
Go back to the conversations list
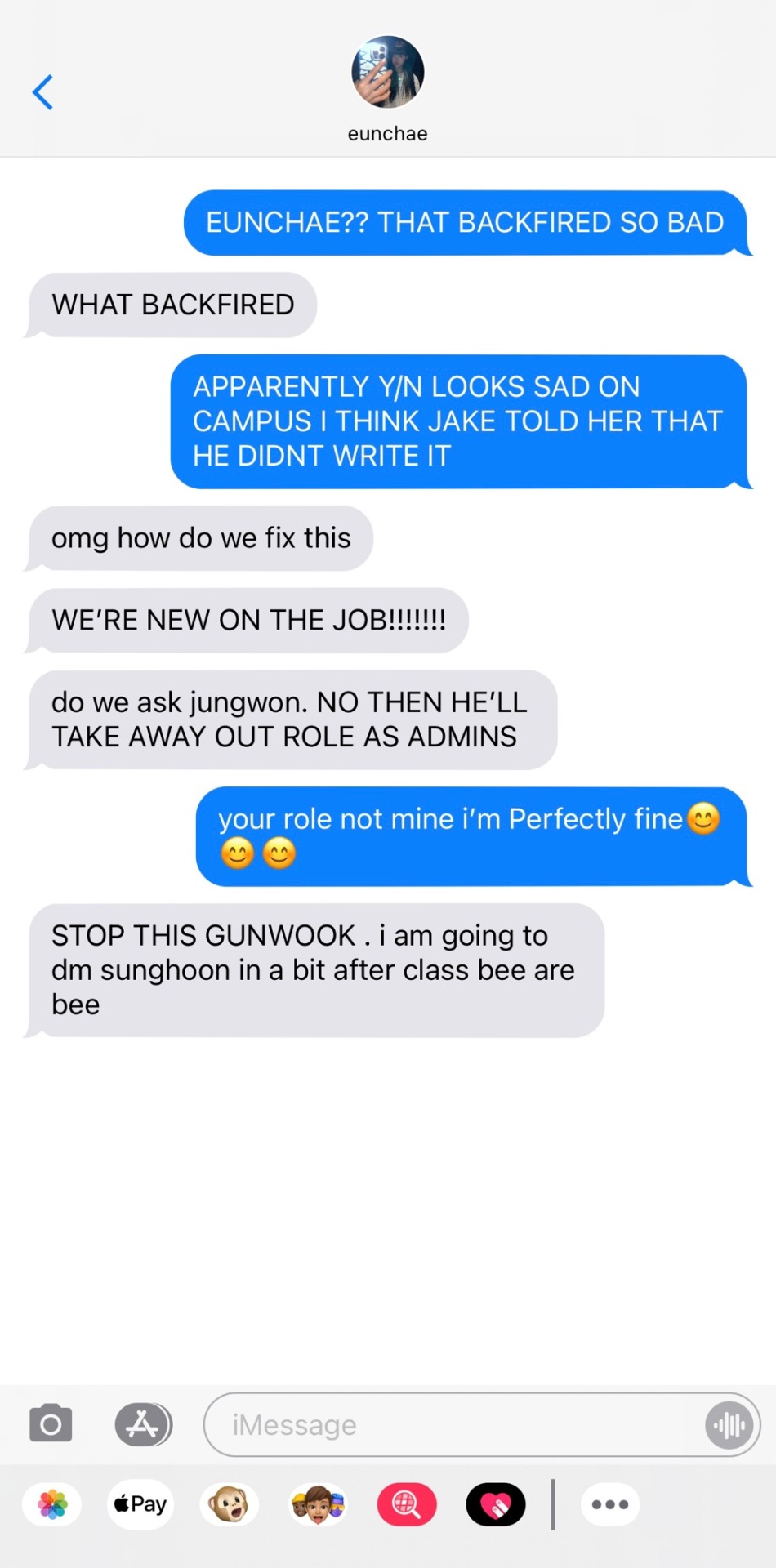coord(42,91)
